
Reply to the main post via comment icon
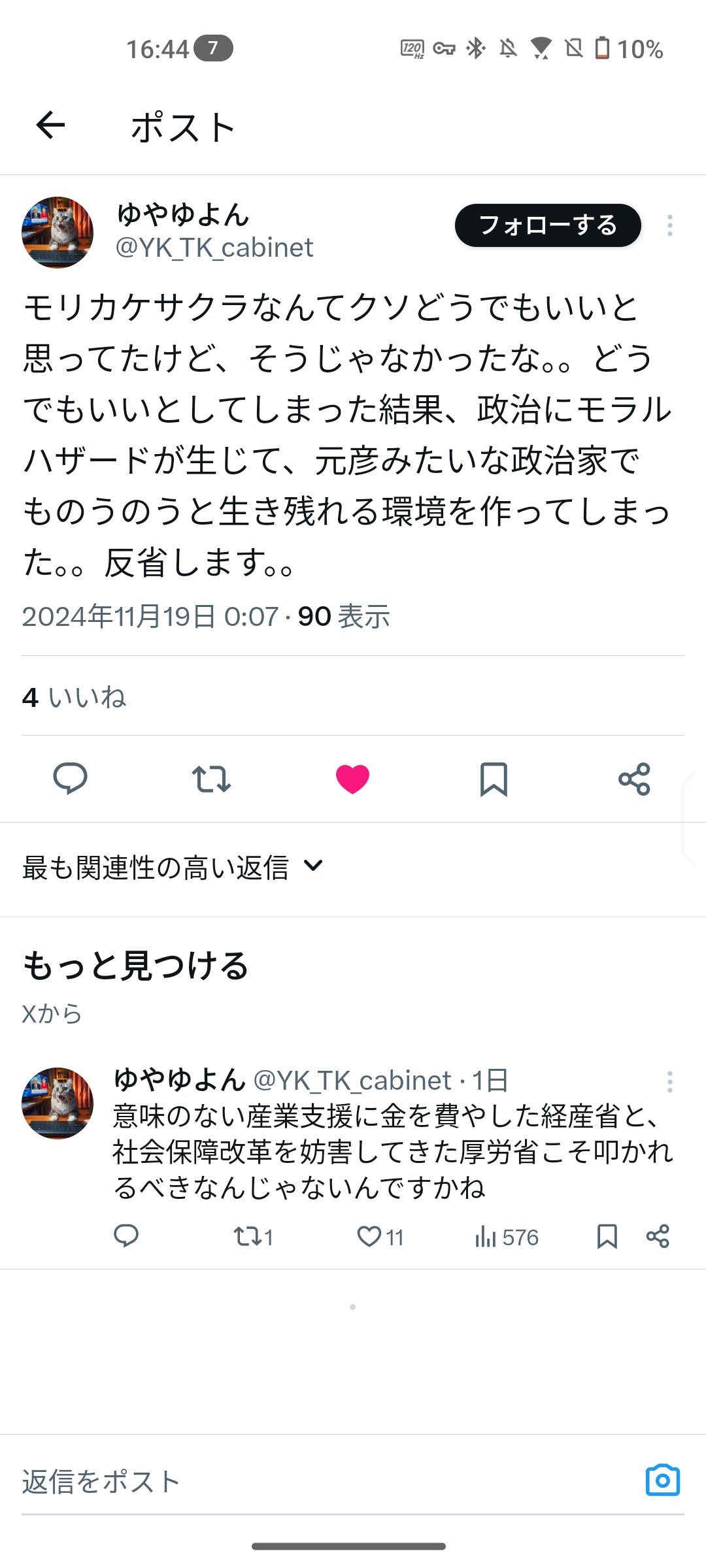click(x=70, y=778)
